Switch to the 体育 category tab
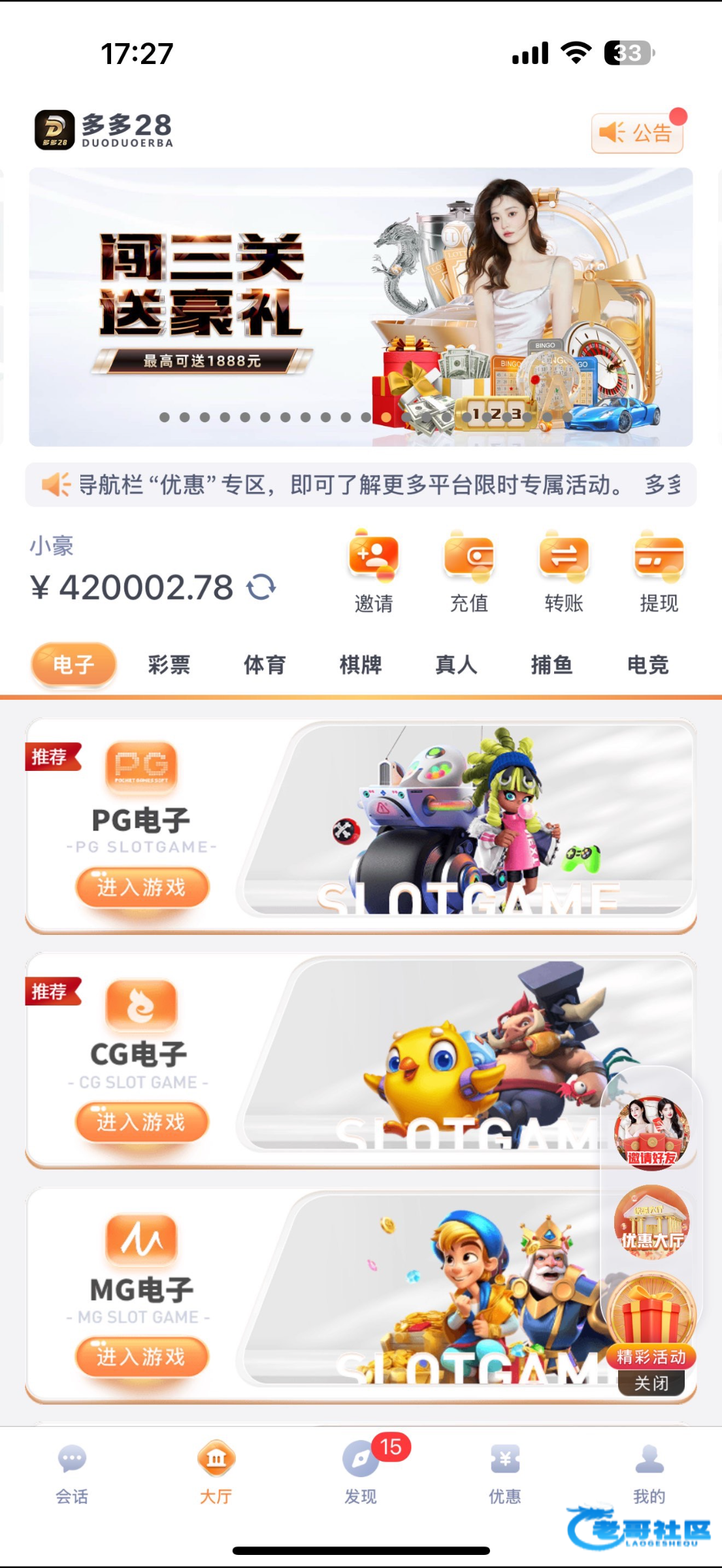722x1568 pixels. pos(265,665)
